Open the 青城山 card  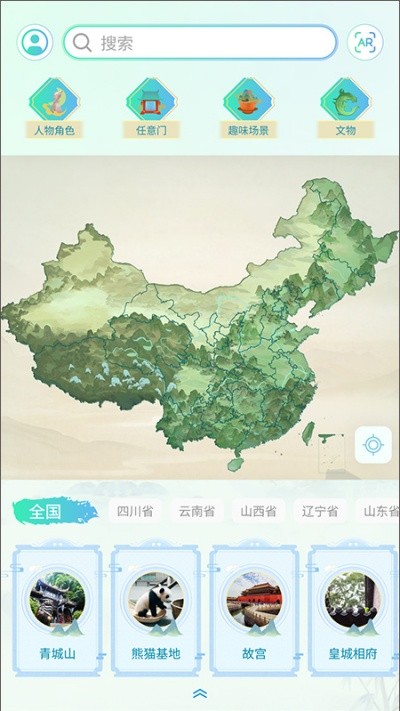coord(57,609)
